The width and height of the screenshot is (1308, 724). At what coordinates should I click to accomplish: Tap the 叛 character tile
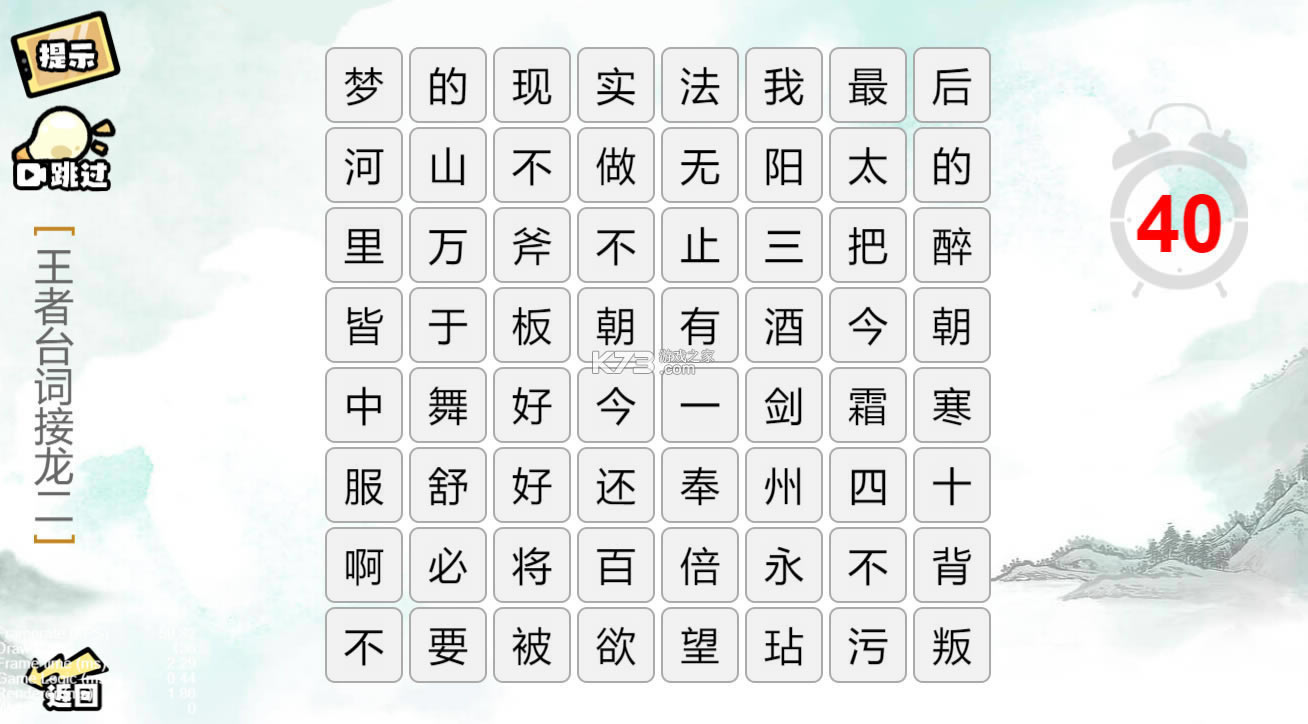(952, 646)
